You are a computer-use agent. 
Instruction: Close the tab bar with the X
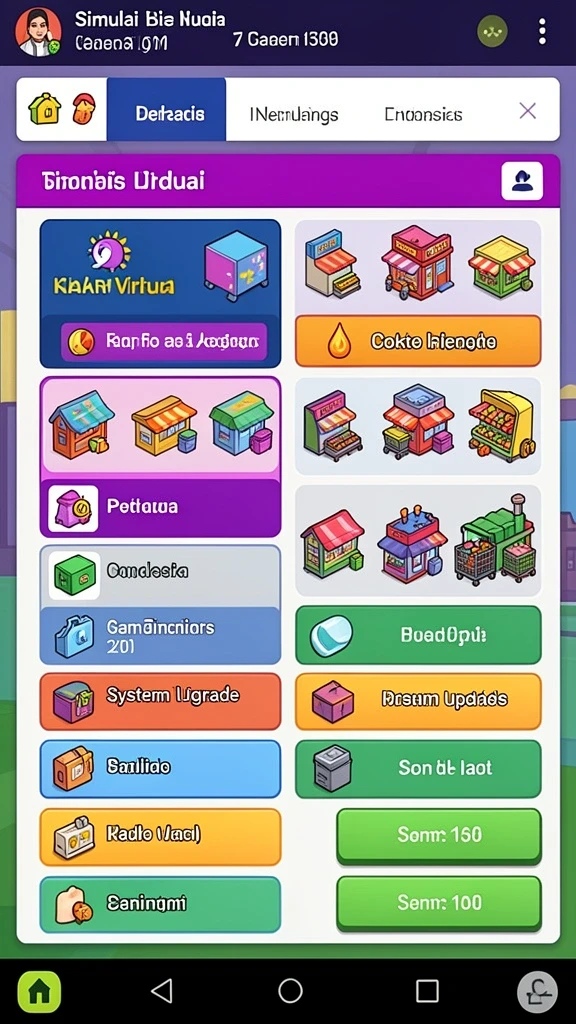point(528,111)
